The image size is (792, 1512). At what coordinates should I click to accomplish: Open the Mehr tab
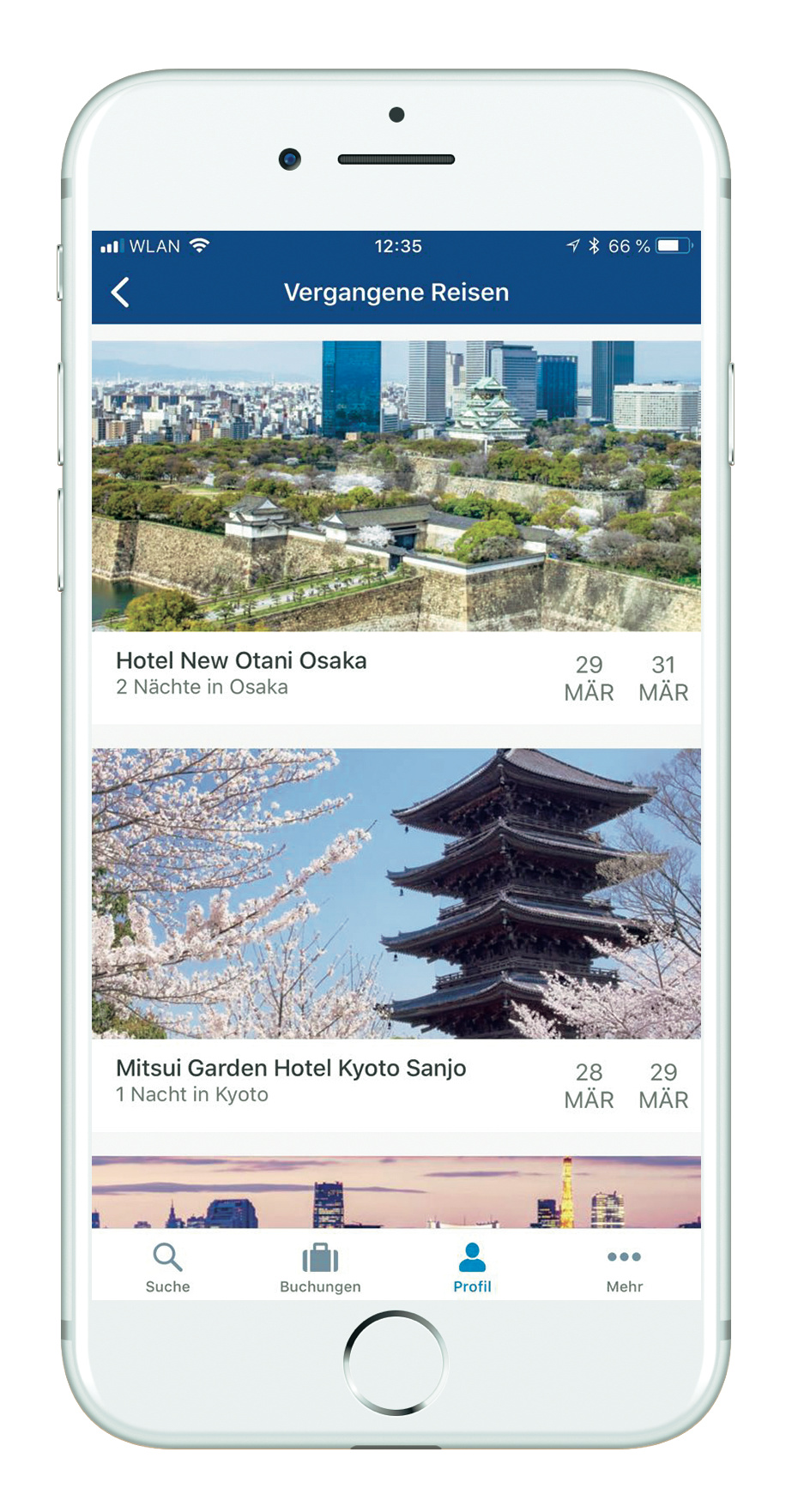pyautogui.click(x=624, y=1268)
